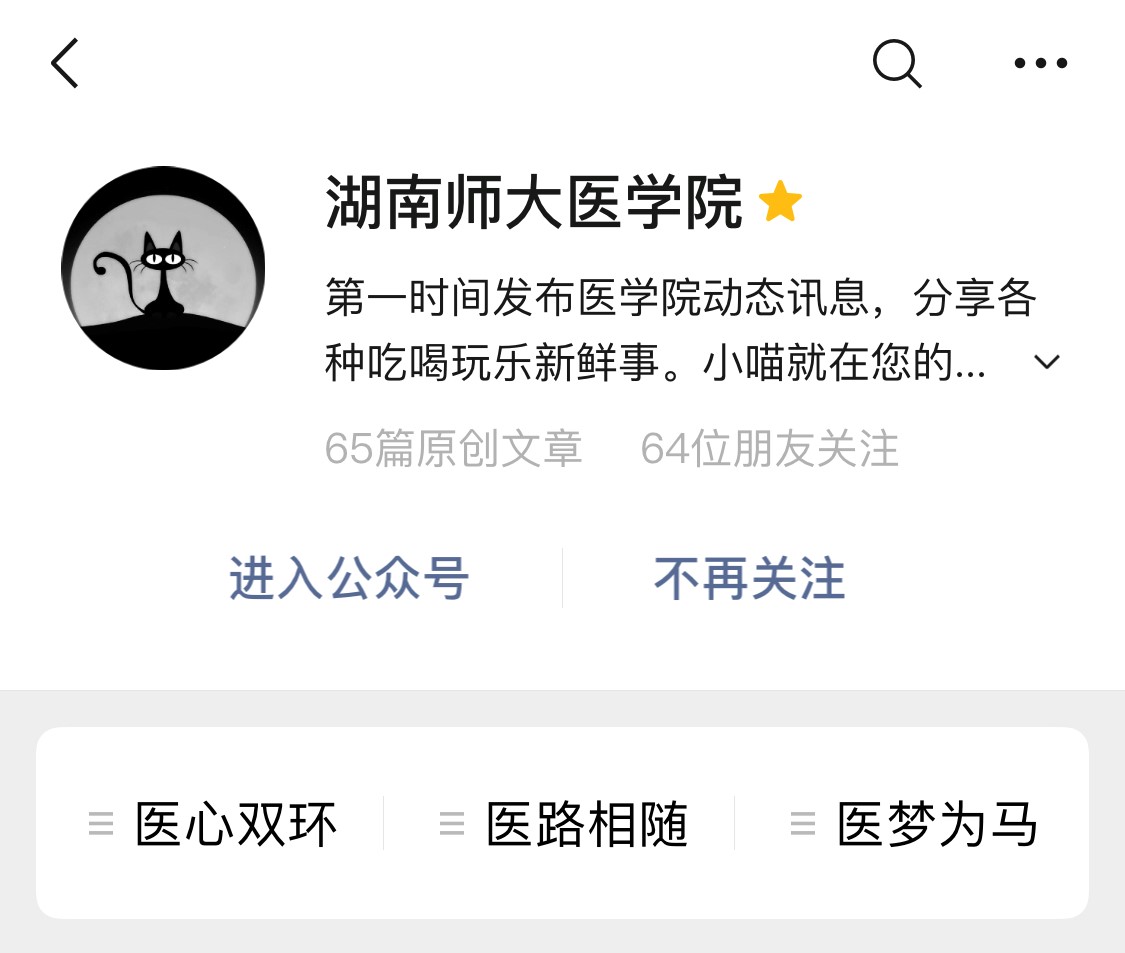The width and height of the screenshot is (1125, 953).
Task: Open the 医心双环 menu
Action: (x=214, y=824)
